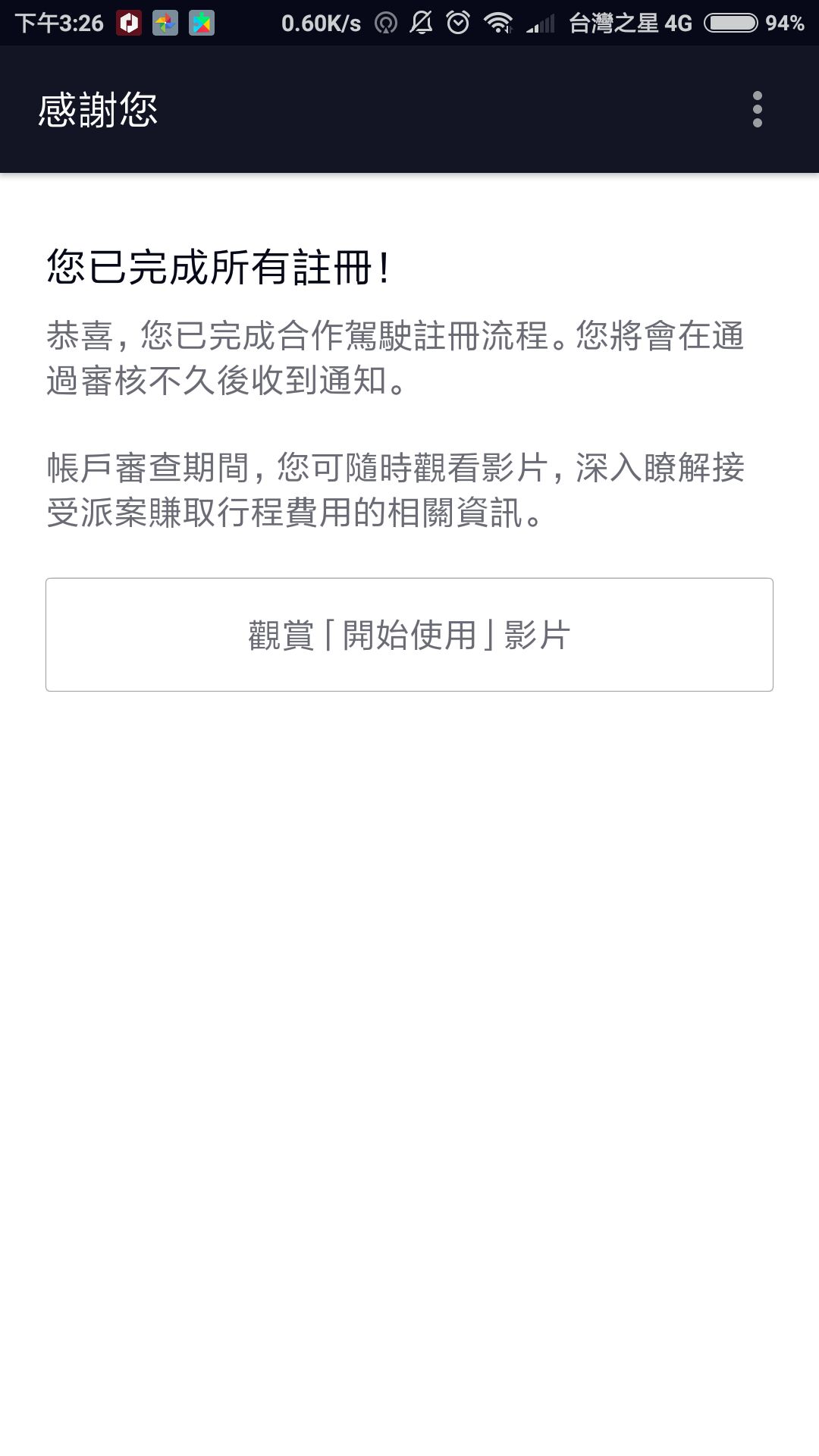Screen dimensions: 819x1456
Task: Tap the 感謝您 title text
Action: point(97,108)
